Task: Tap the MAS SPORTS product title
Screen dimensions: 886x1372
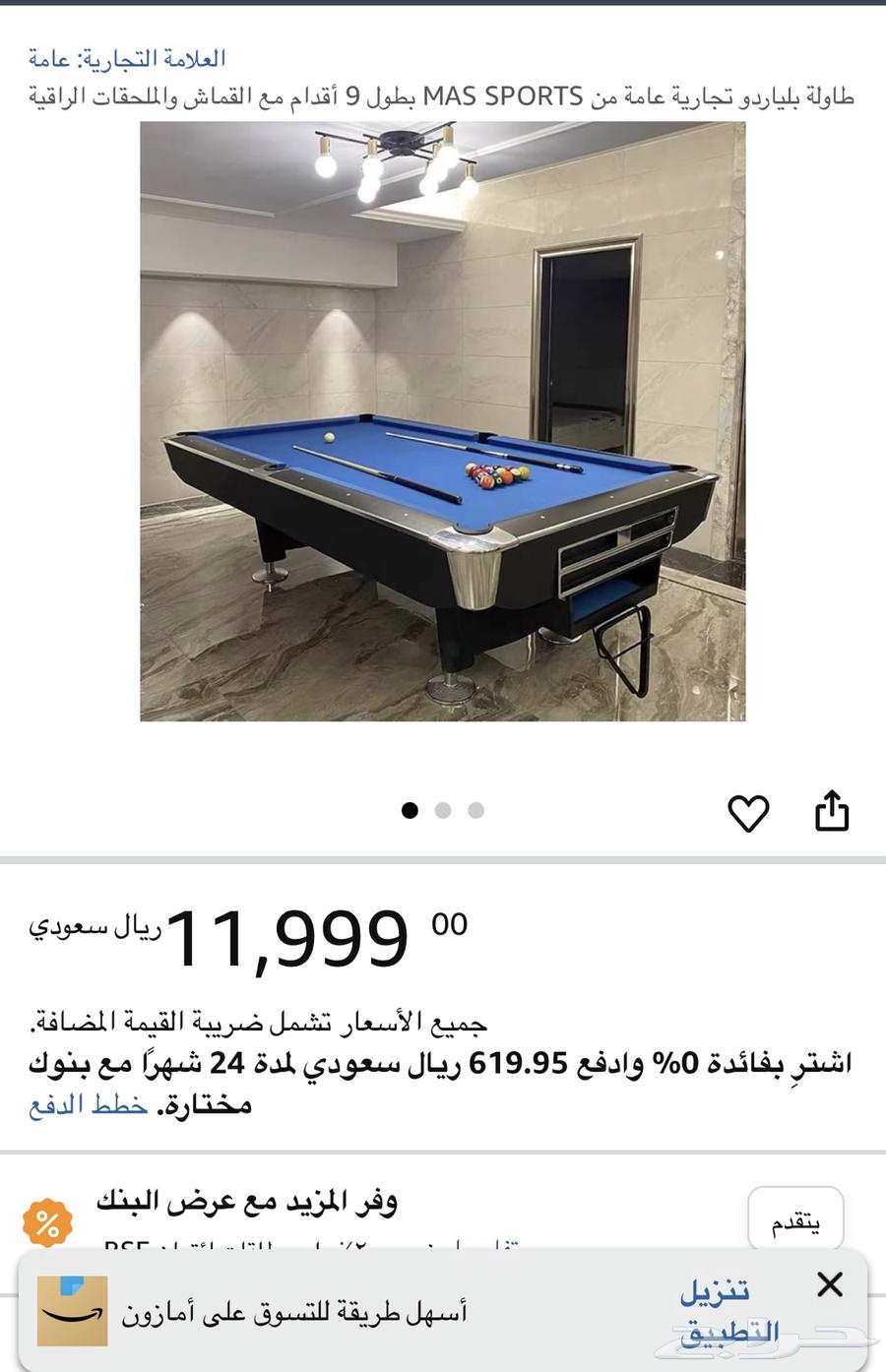Action: point(443,97)
